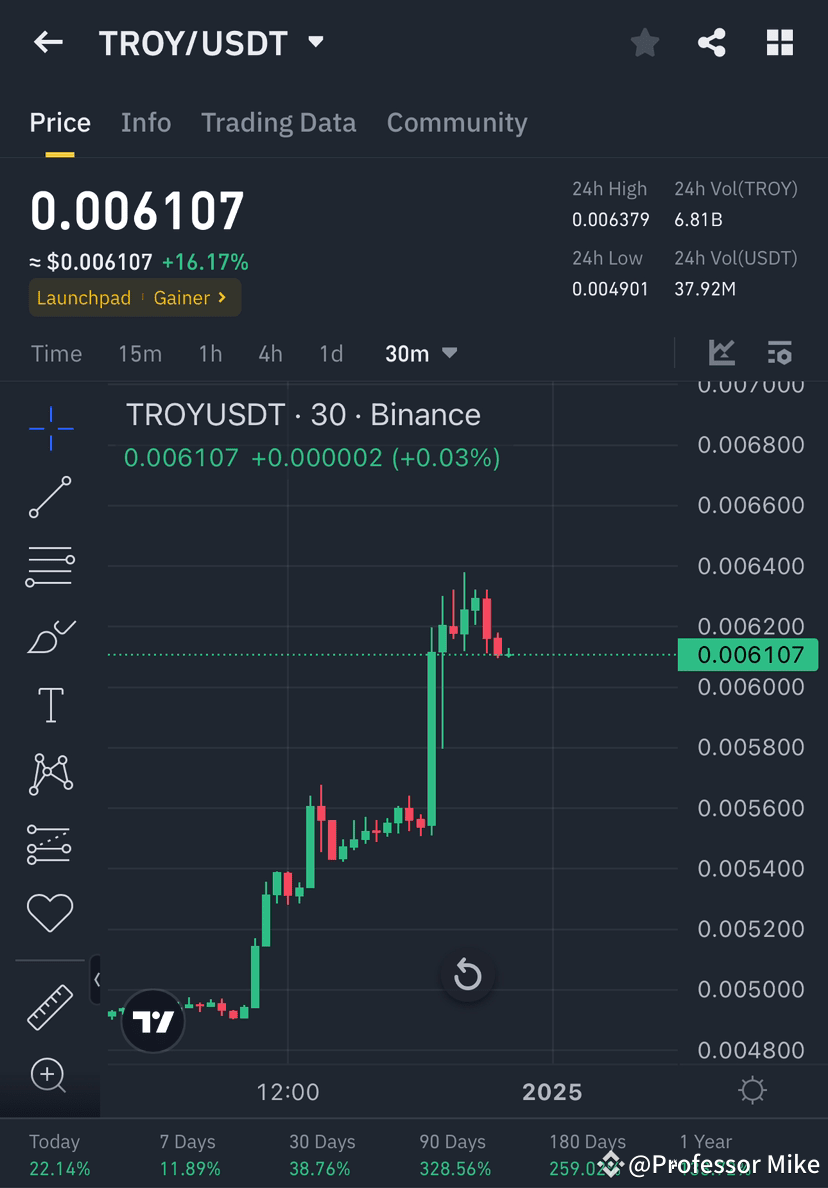Expand the 30m timeframe dropdown
Screen dimensions: 828x1188
click(421, 353)
